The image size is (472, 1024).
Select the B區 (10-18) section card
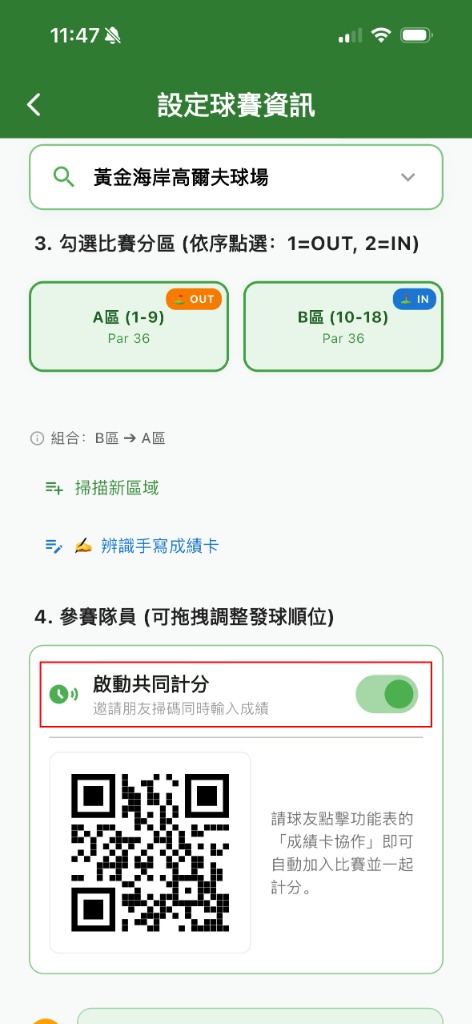click(x=343, y=327)
